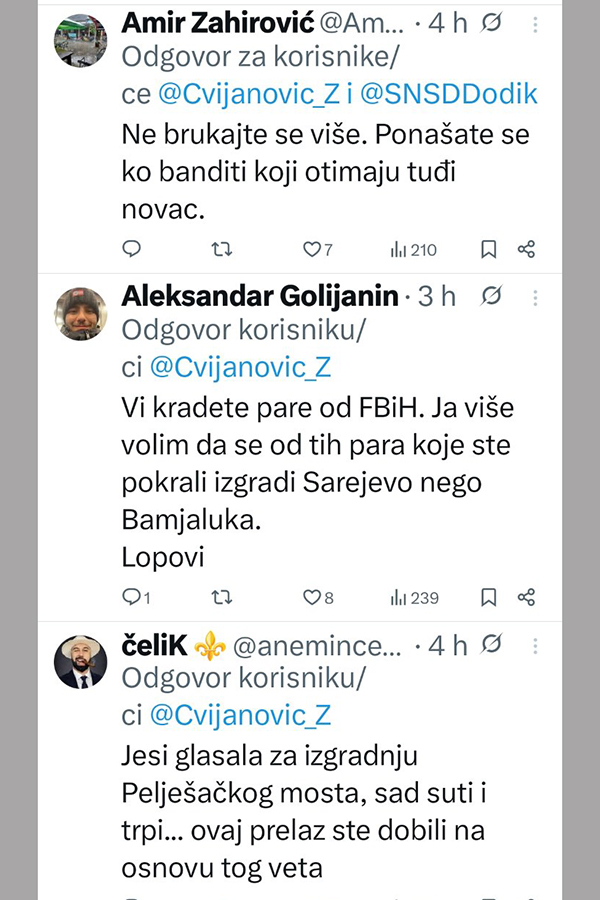
Task: Like Amir Zahirović's tweet
Action: click(x=311, y=249)
